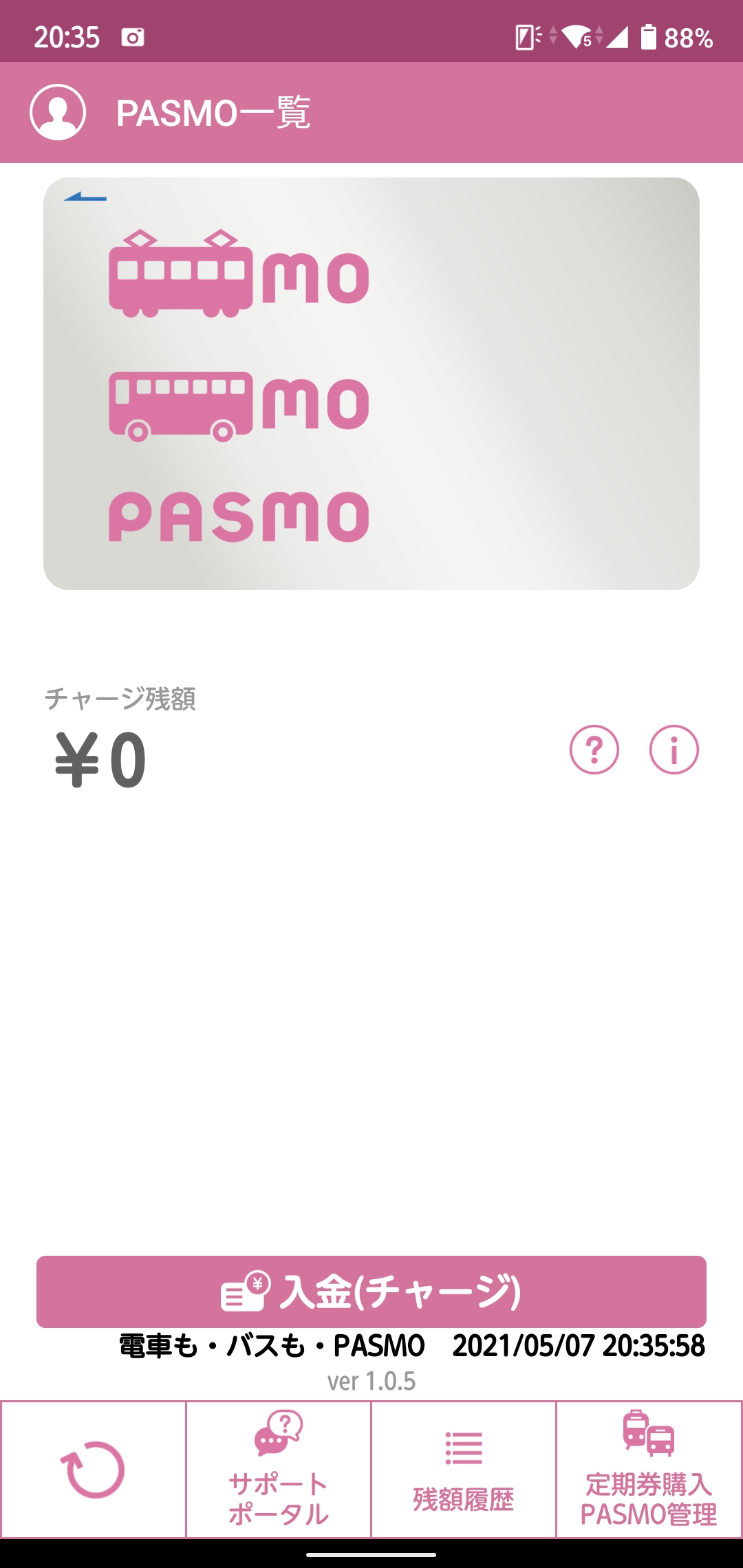
Task: Tap the question mark help icon
Action: [x=594, y=750]
